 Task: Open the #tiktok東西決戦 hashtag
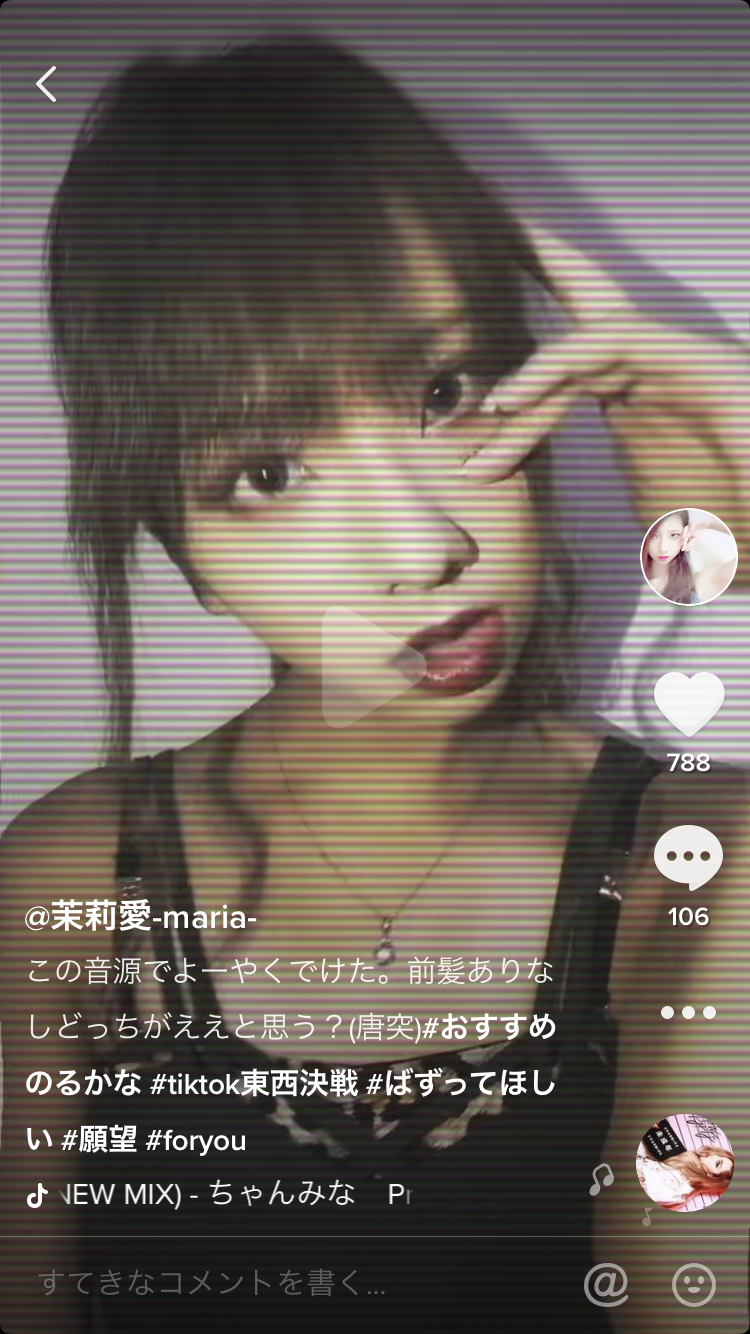254,1083
